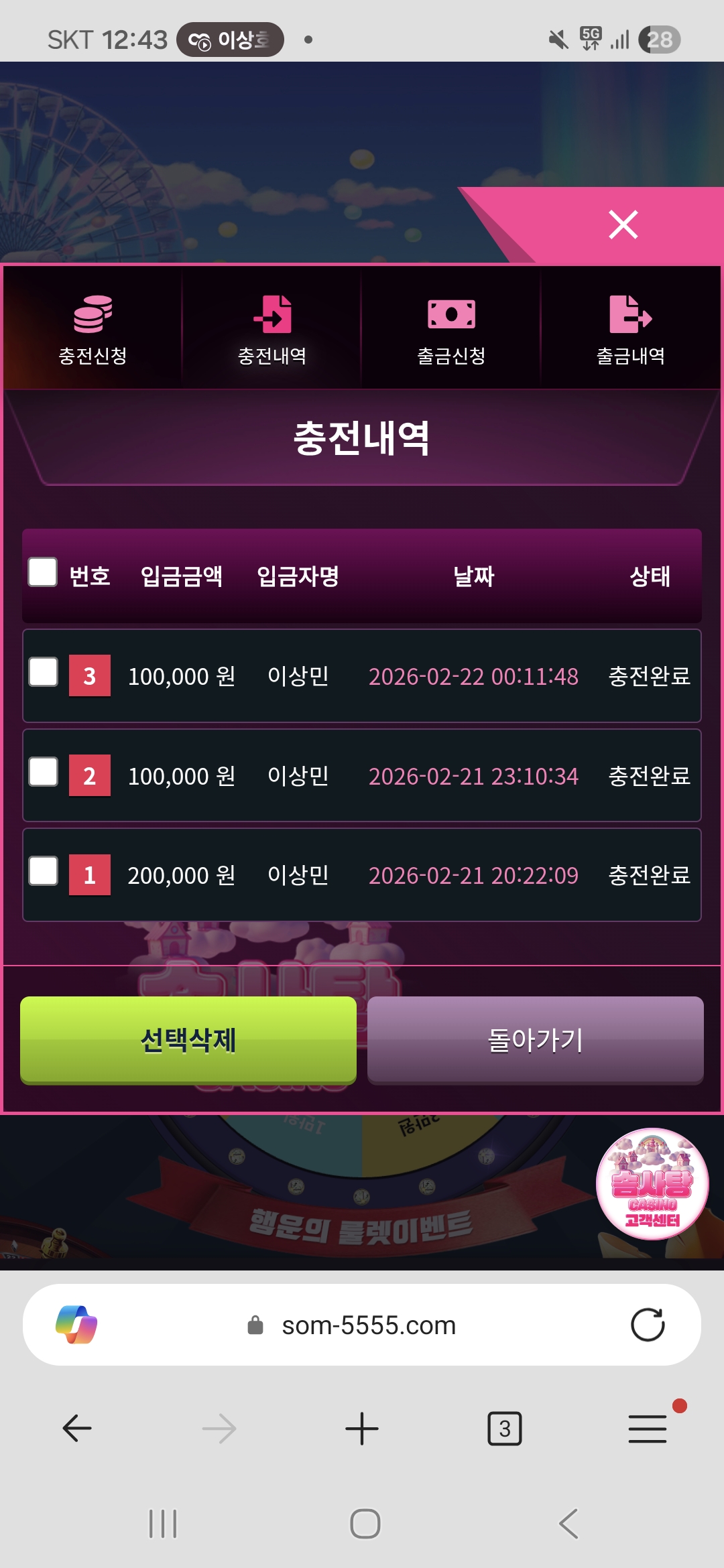The image size is (724, 1568).
Task: Open the 출금내역 tab
Action: [630, 329]
